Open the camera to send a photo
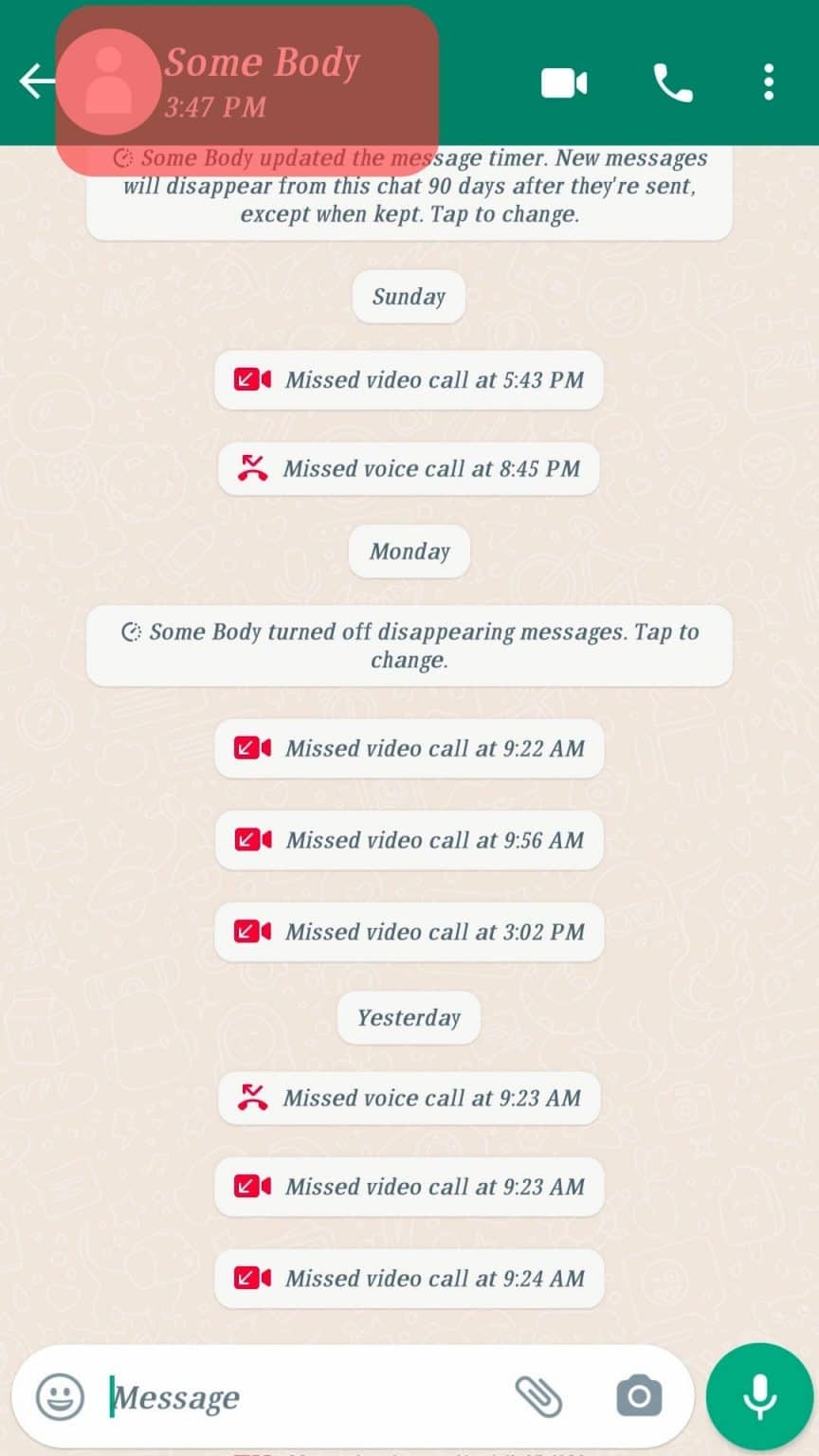The width and height of the screenshot is (819, 1456). 638,1396
